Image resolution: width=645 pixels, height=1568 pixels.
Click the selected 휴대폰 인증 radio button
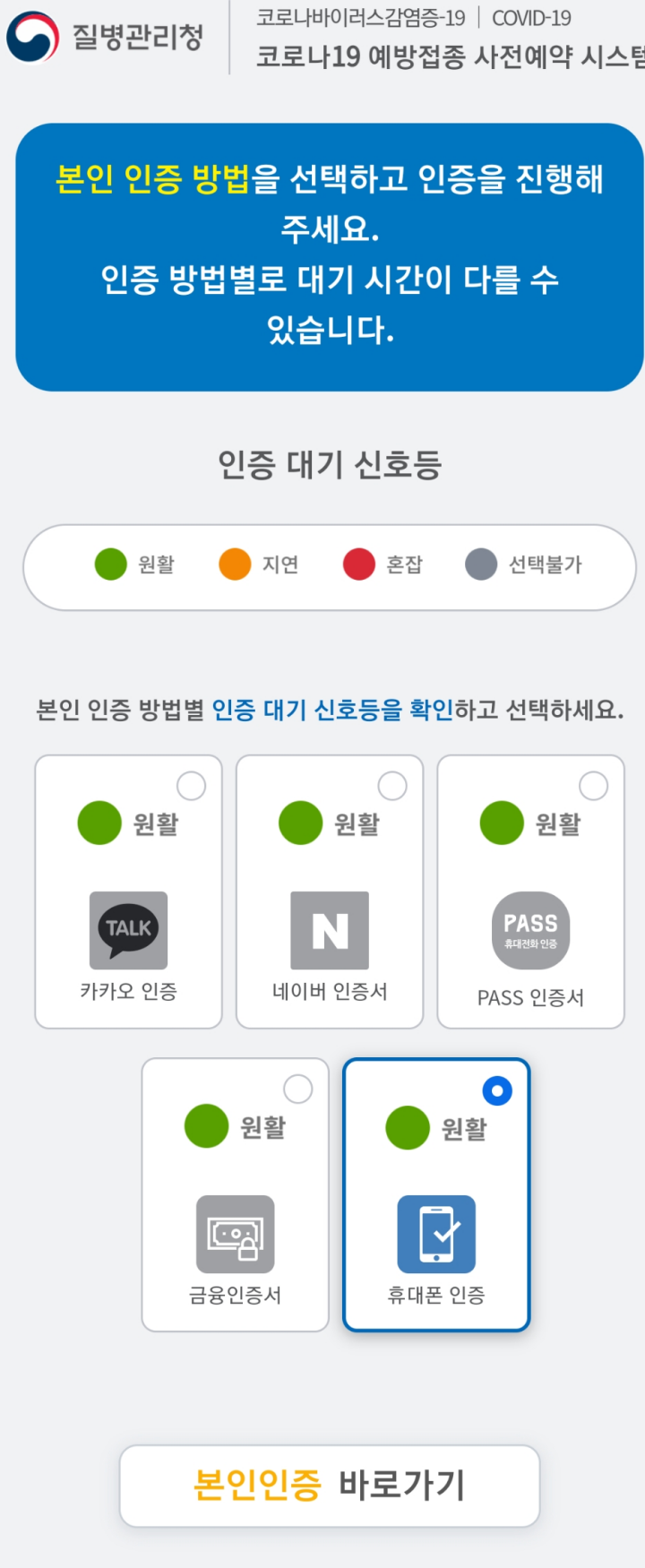coord(497,1090)
